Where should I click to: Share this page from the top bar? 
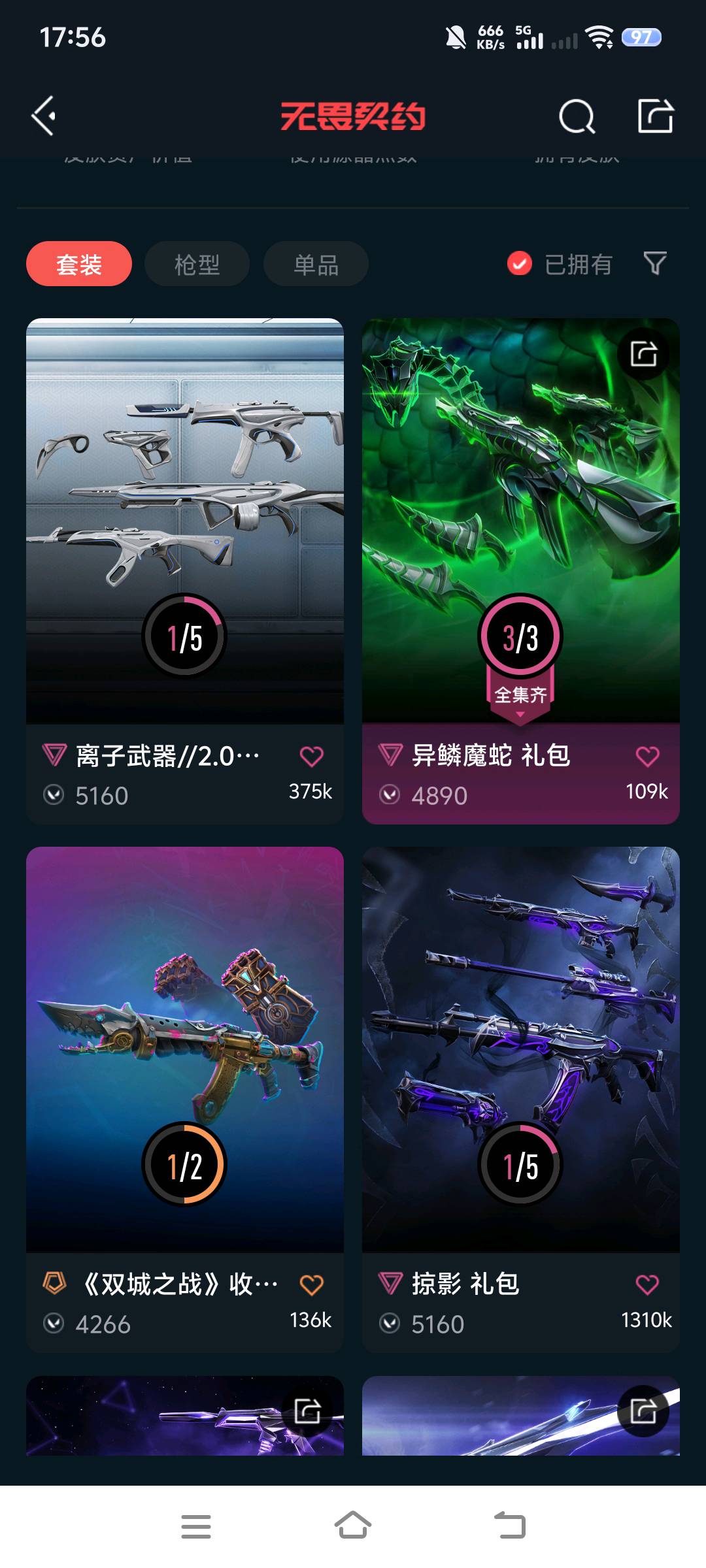(655, 117)
